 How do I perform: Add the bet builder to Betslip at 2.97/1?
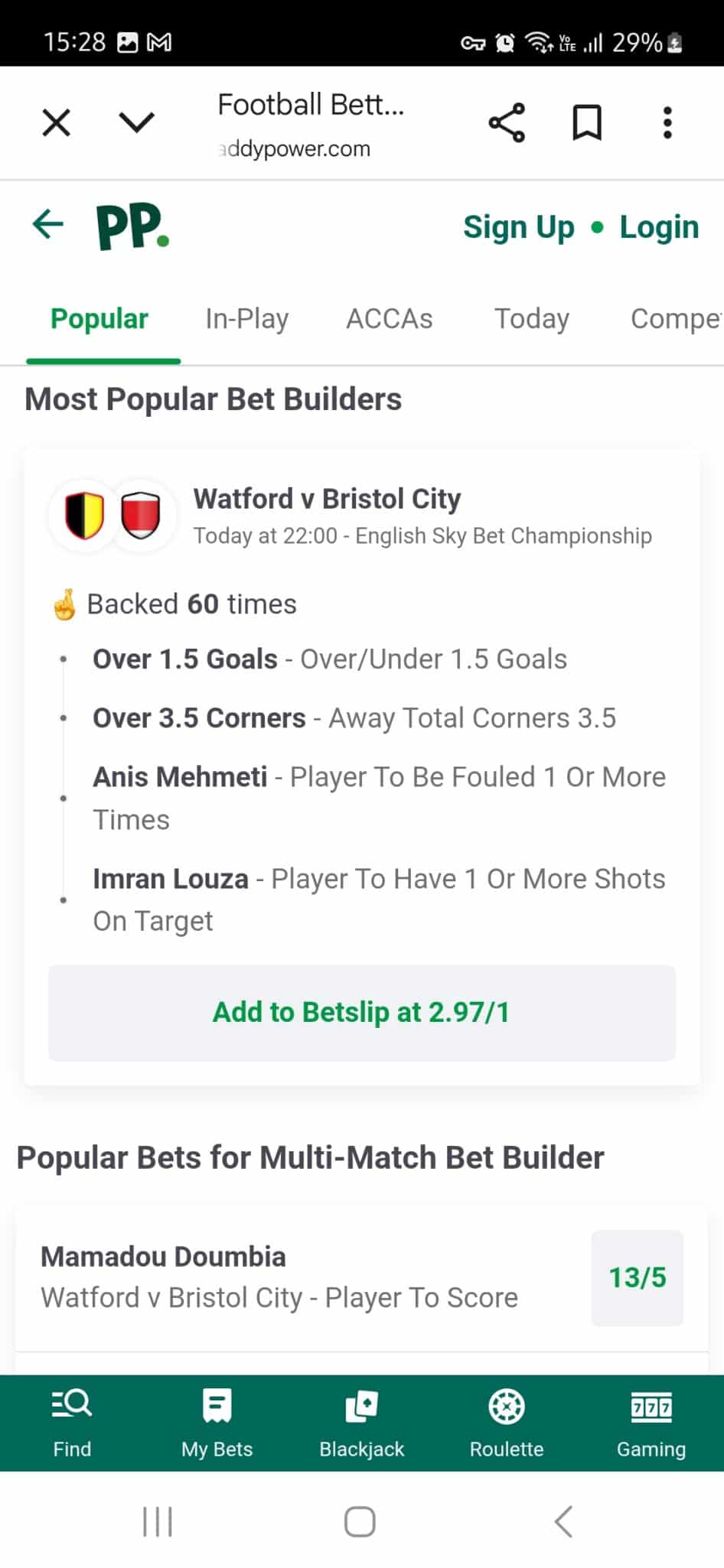(361, 1012)
